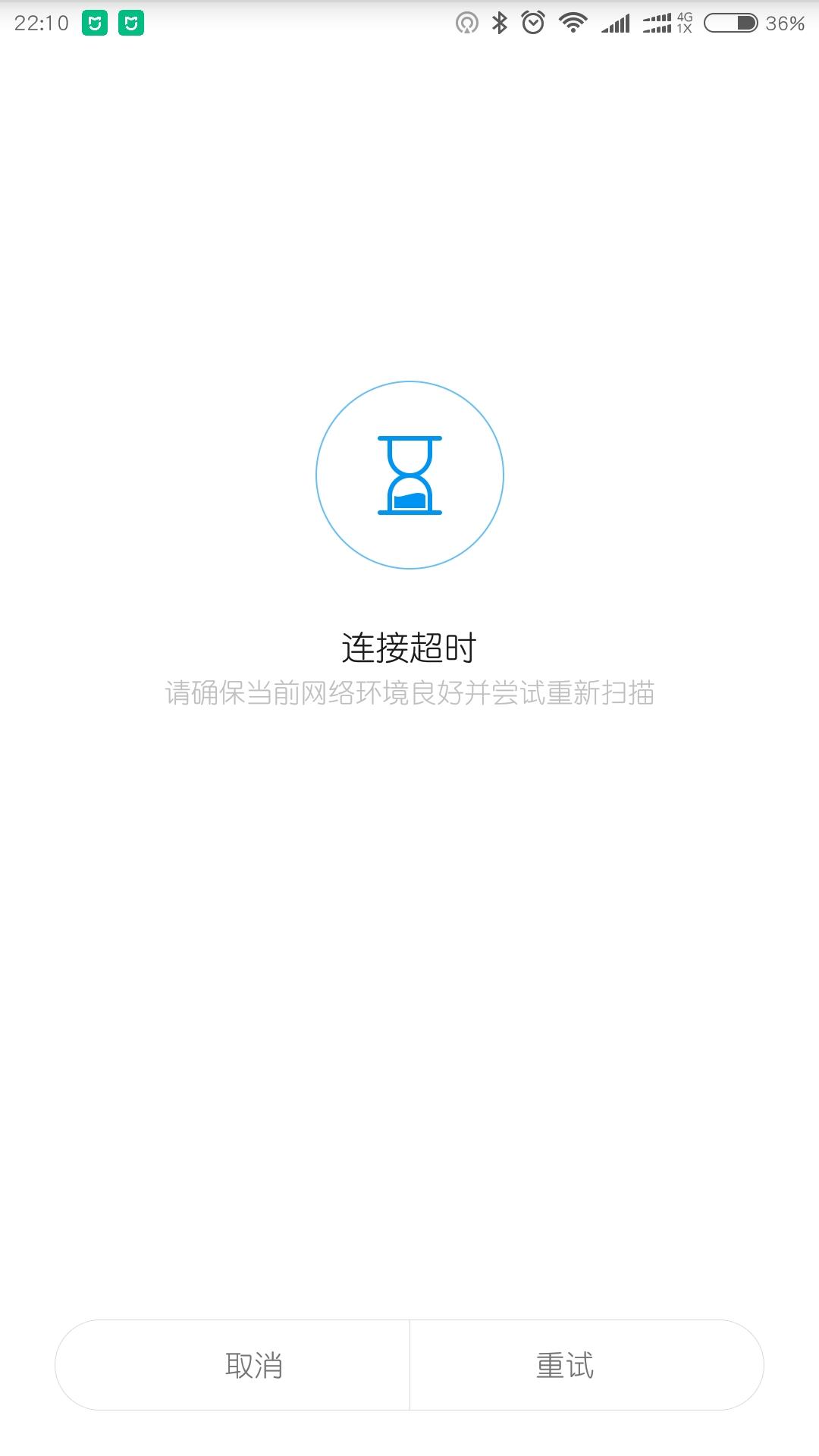
Task: Tap the network advice subtitle text
Action: (x=409, y=692)
